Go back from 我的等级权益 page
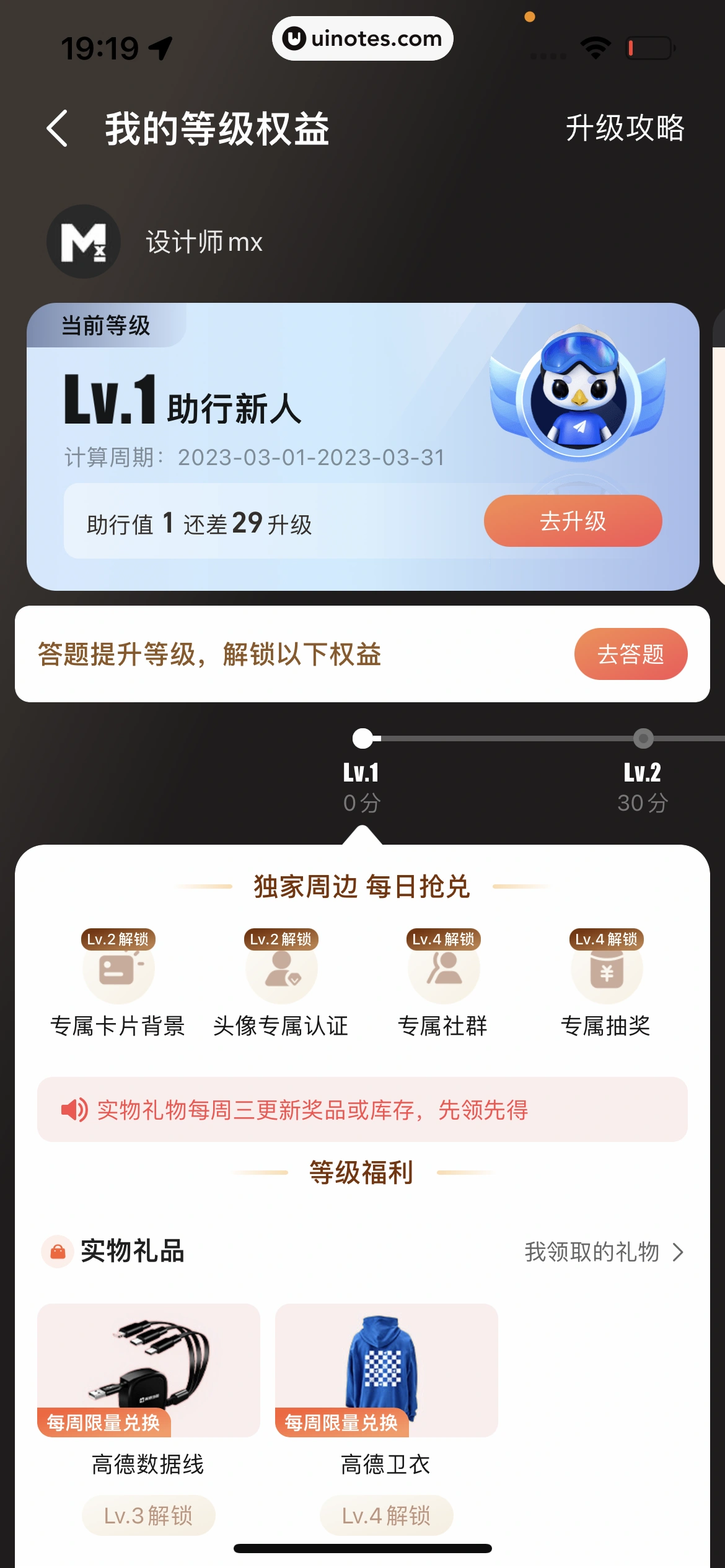Image resolution: width=725 pixels, height=1568 pixels. point(57,129)
